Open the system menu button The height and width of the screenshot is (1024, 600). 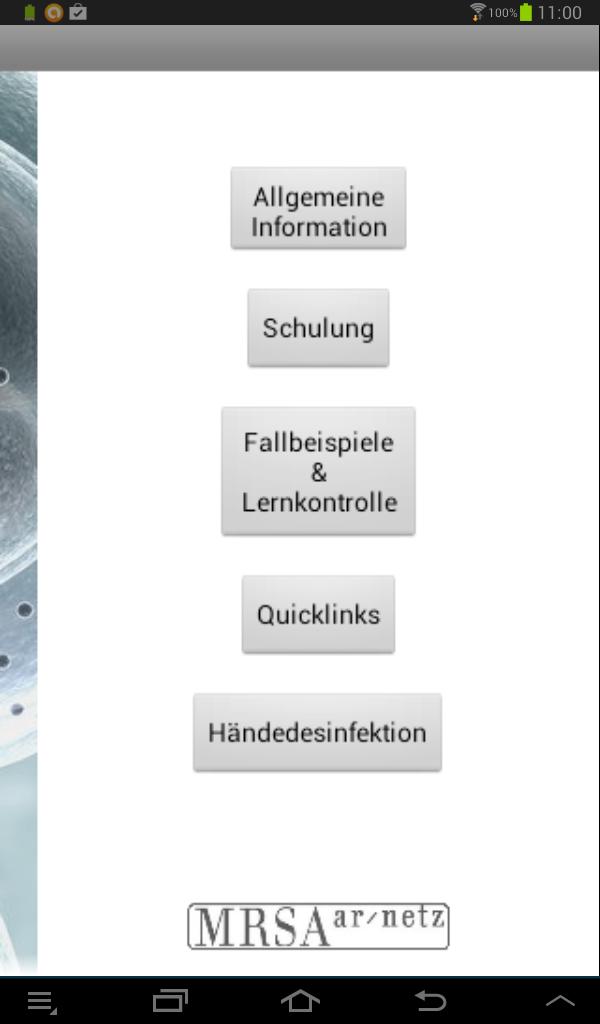click(41, 1000)
